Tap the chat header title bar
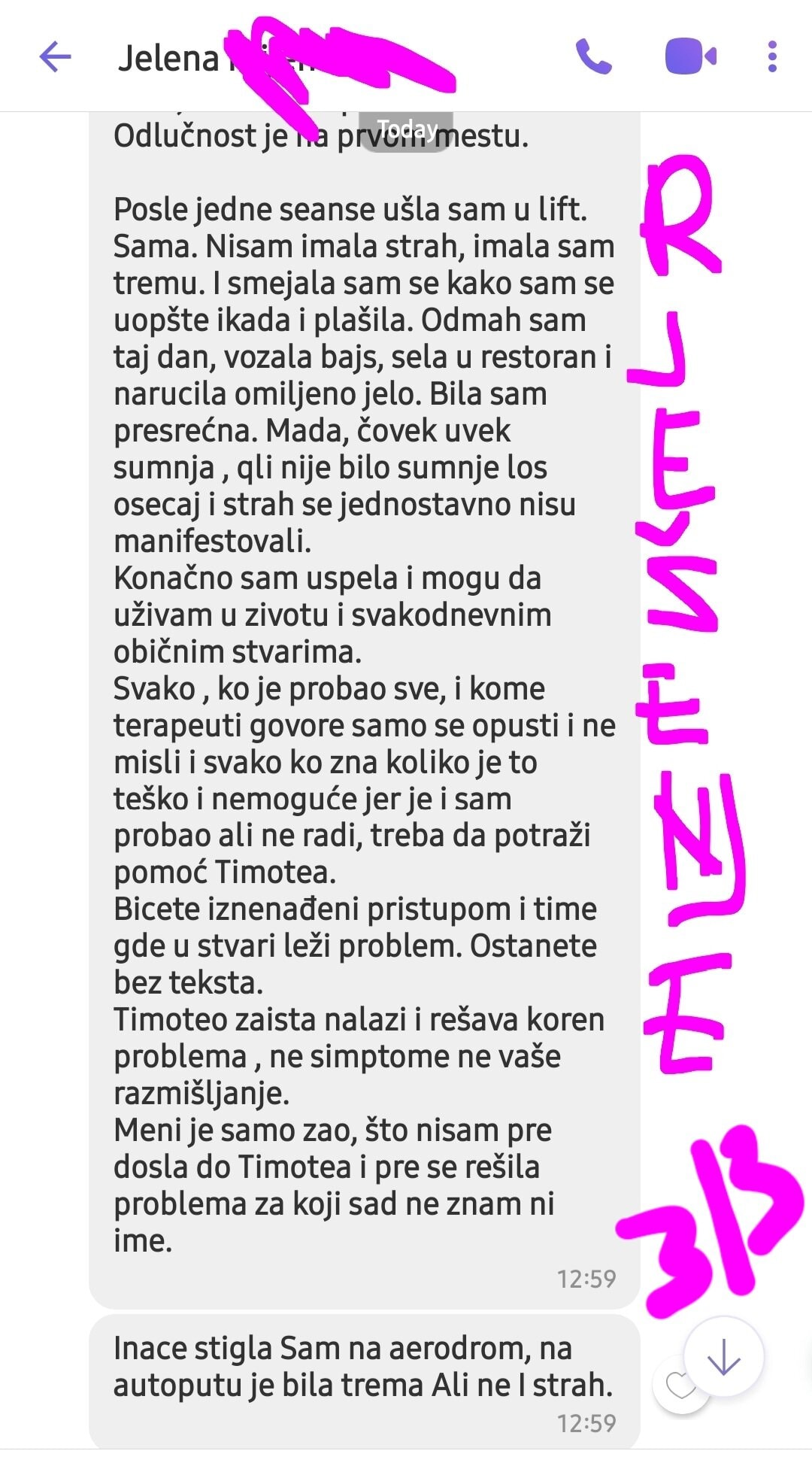 point(301,55)
